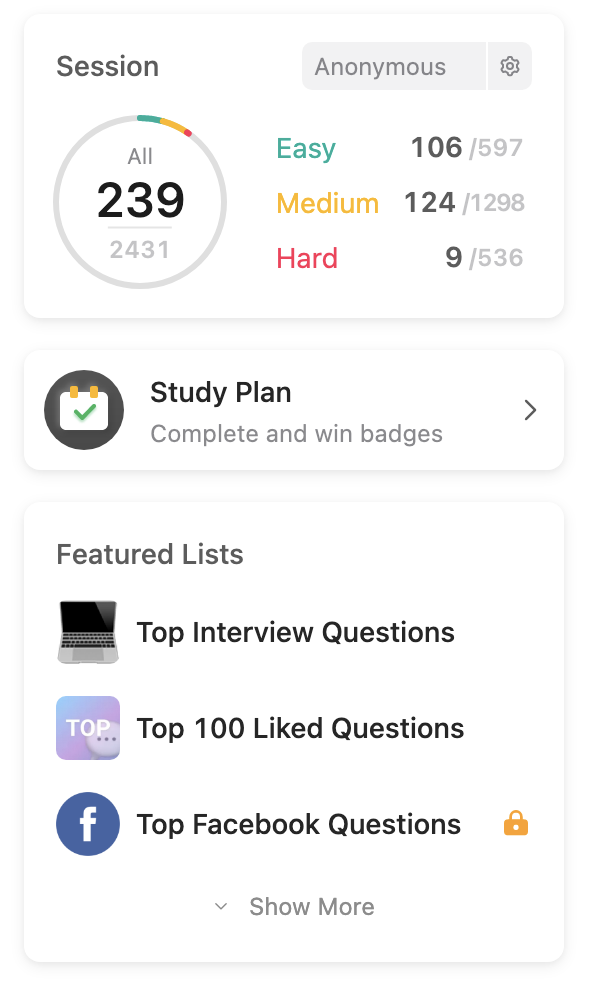Open the session settings gear icon
Image resolution: width=602 pixels, height=982 pixels.
pyautogui.click(x=510, y=67)
